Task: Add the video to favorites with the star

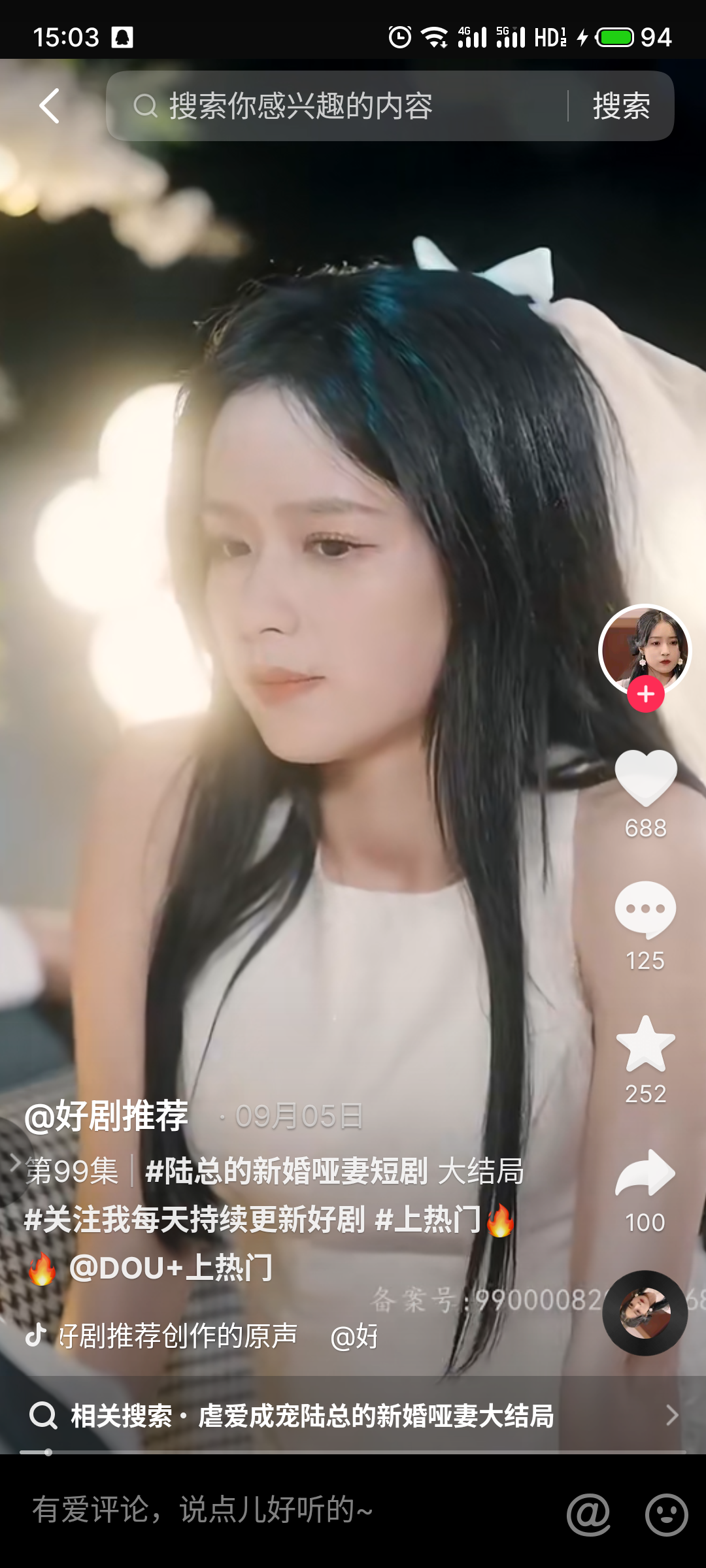Action: click(x=646, y=1044)
